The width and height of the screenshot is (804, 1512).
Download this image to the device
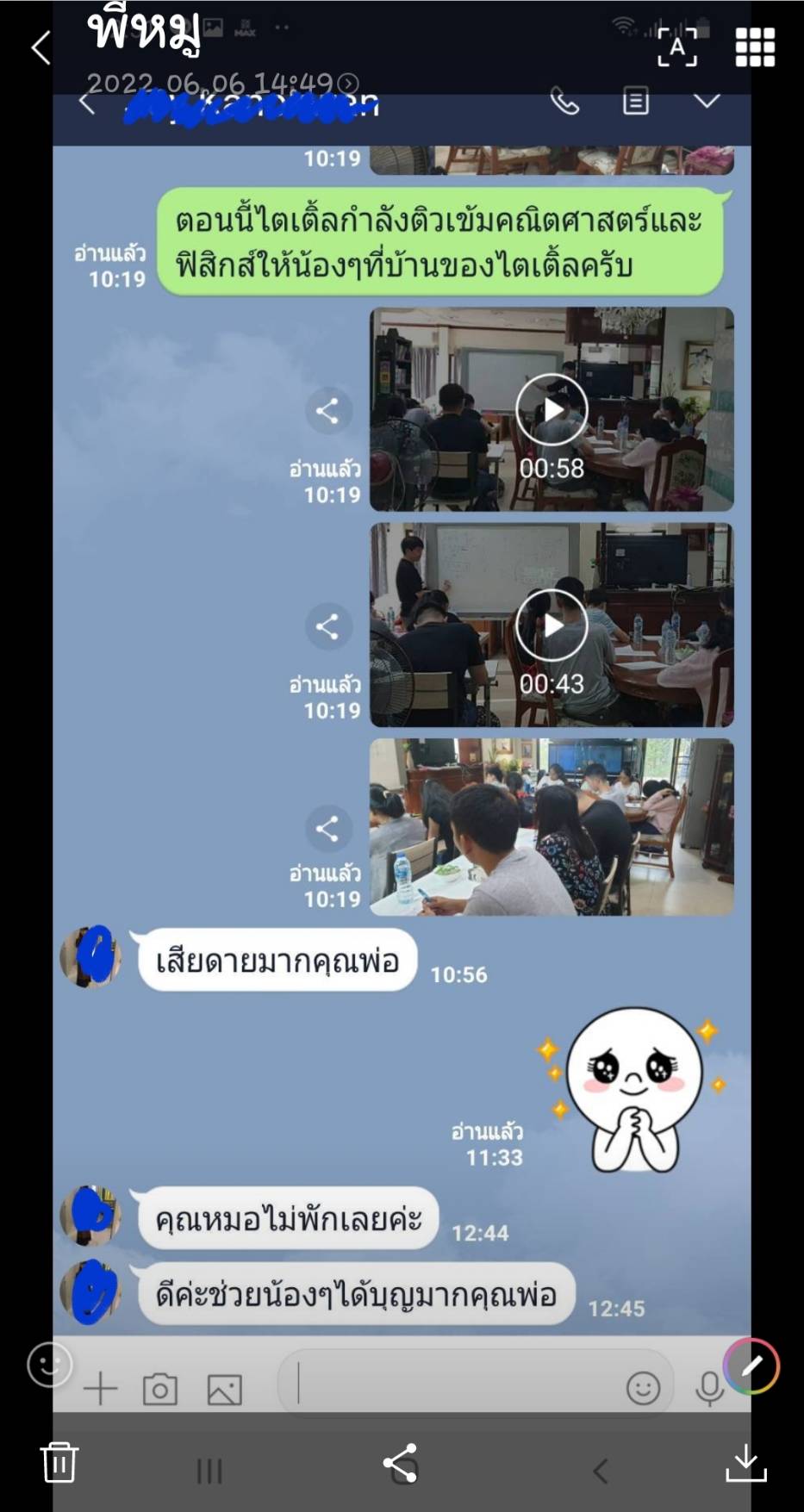[745, 1463]
